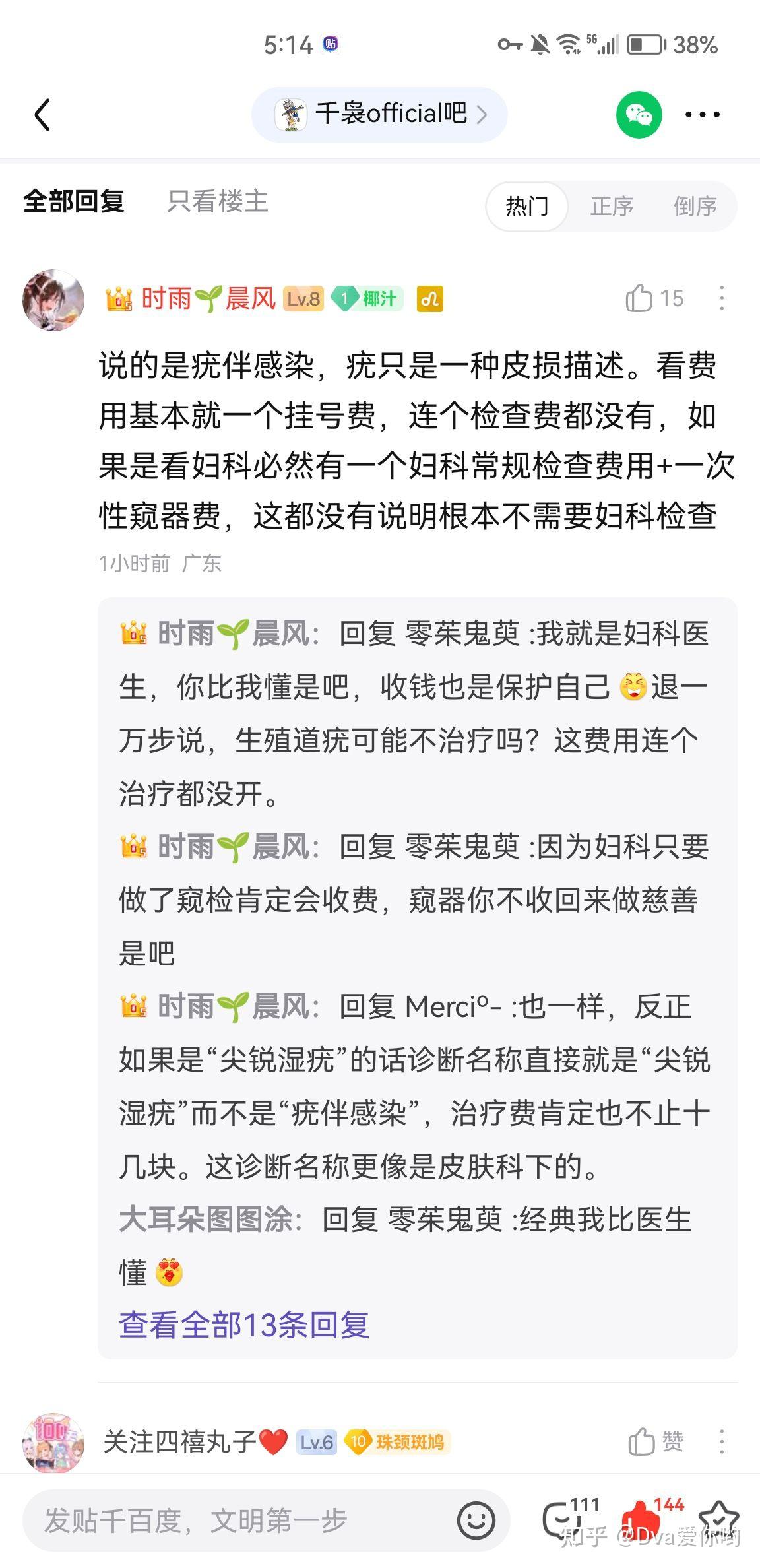Like the comment by 时雨晨风
Image resolution: width=760 pixels, height=1568 pixels.
(654, 298)
